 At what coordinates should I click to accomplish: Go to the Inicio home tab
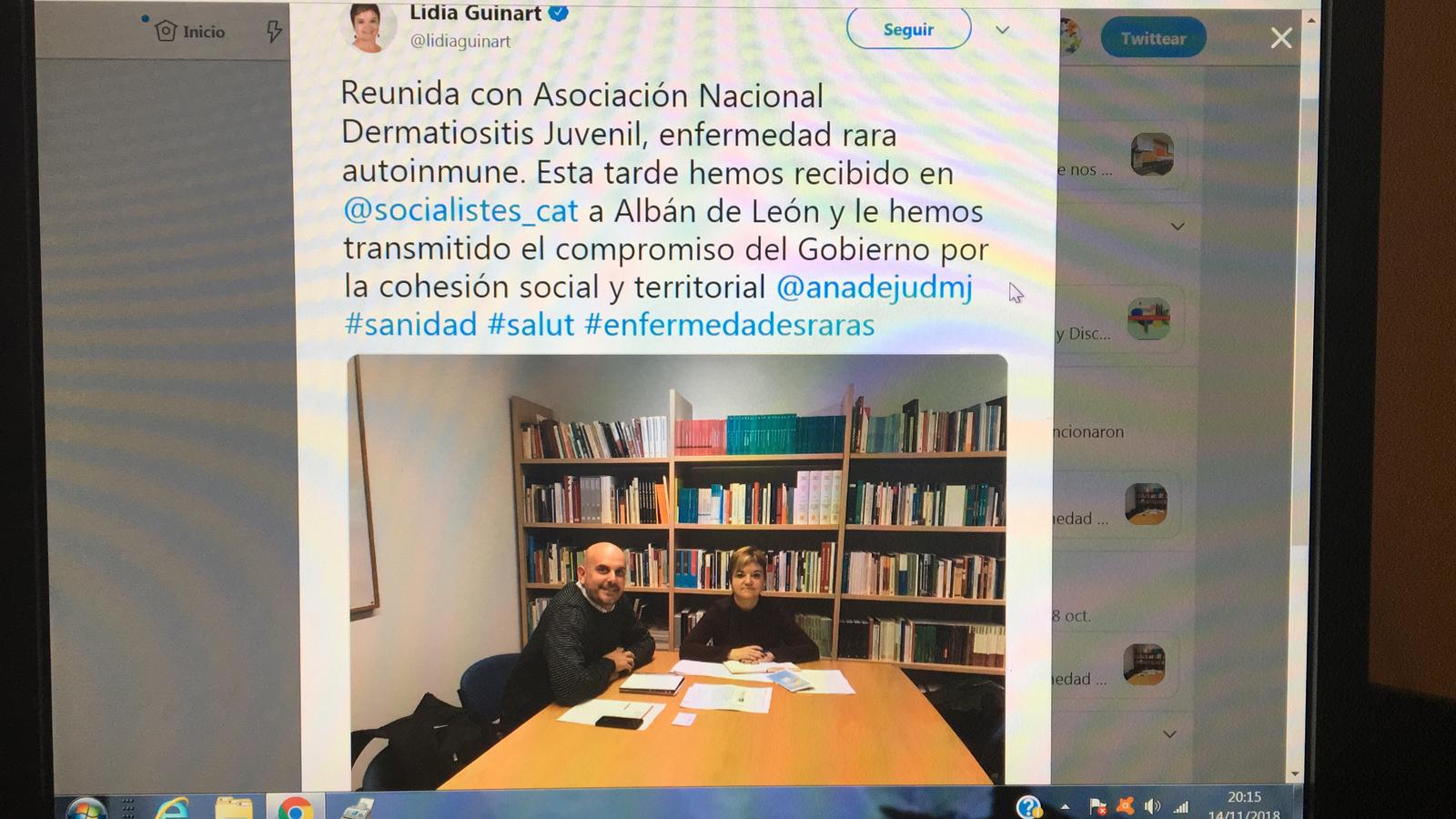click(x=191, y=32)
